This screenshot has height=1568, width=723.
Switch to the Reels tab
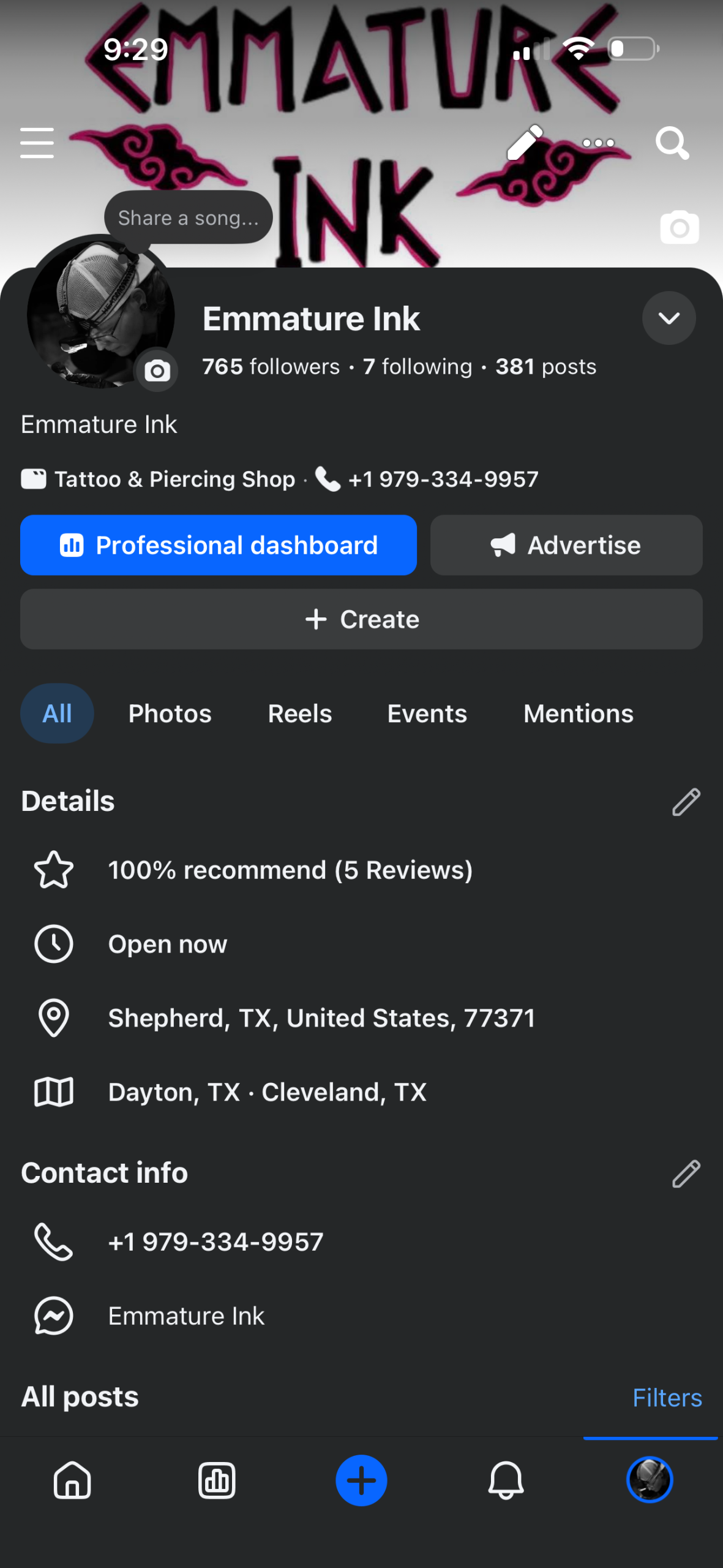(299, 714)
